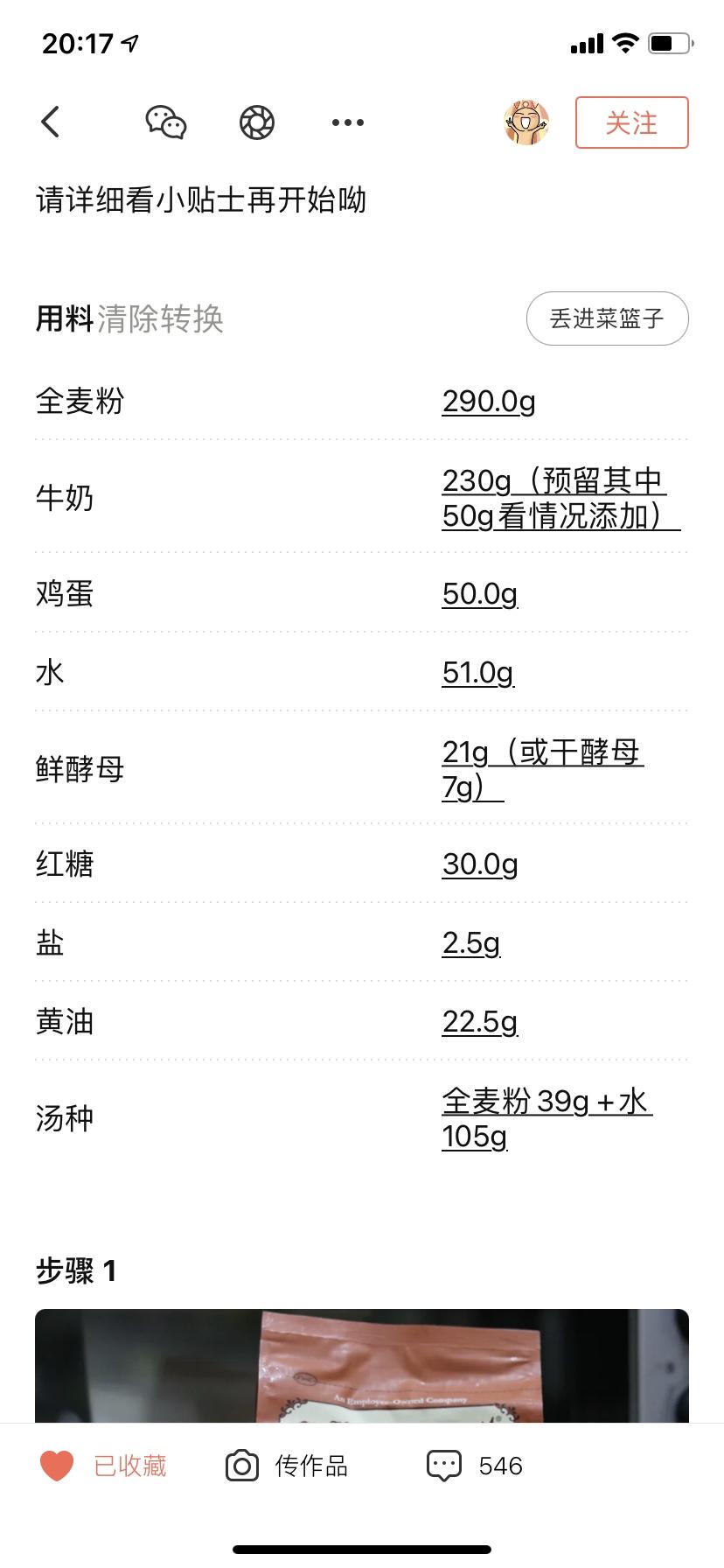Add ingredients via 丢进菜篮子
This screenshot has height=1568, width=724.
tap(607, 318)
